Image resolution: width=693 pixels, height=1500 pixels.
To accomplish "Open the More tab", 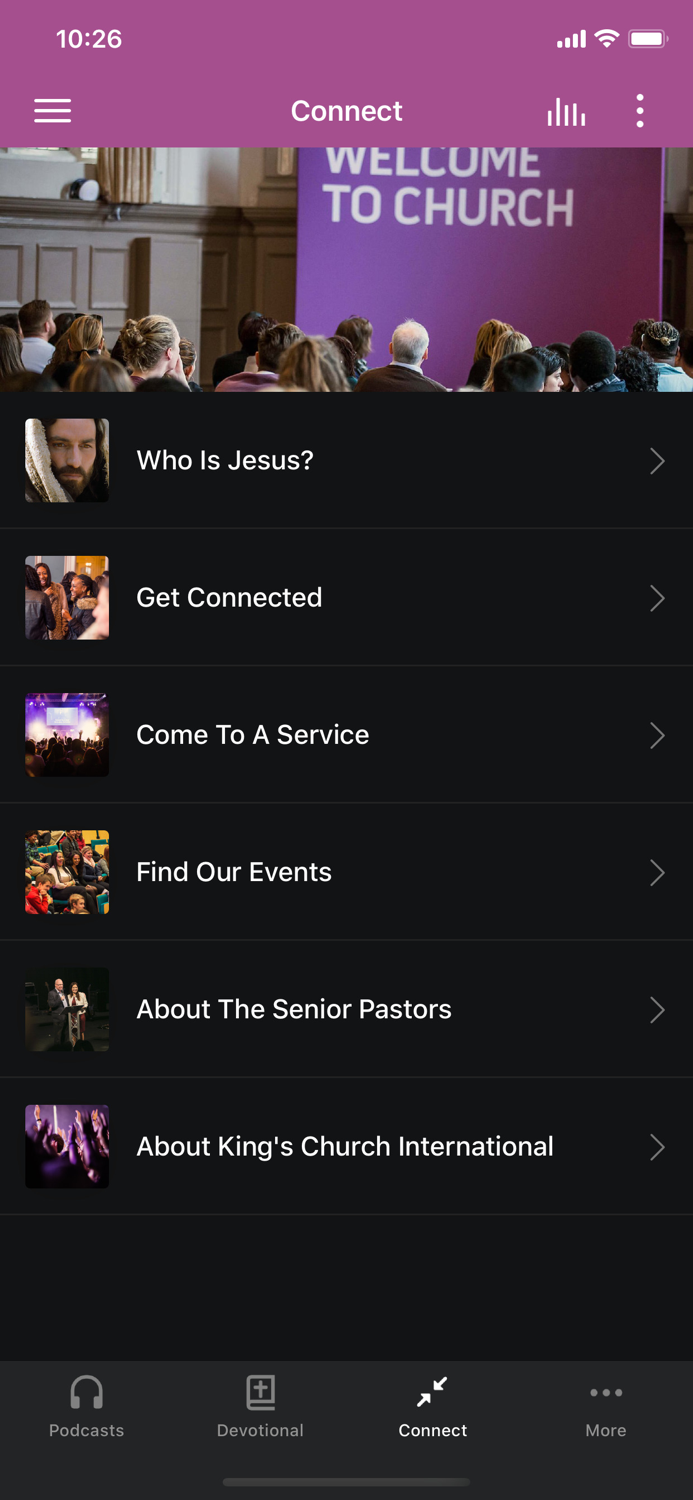I will 606,1407.
